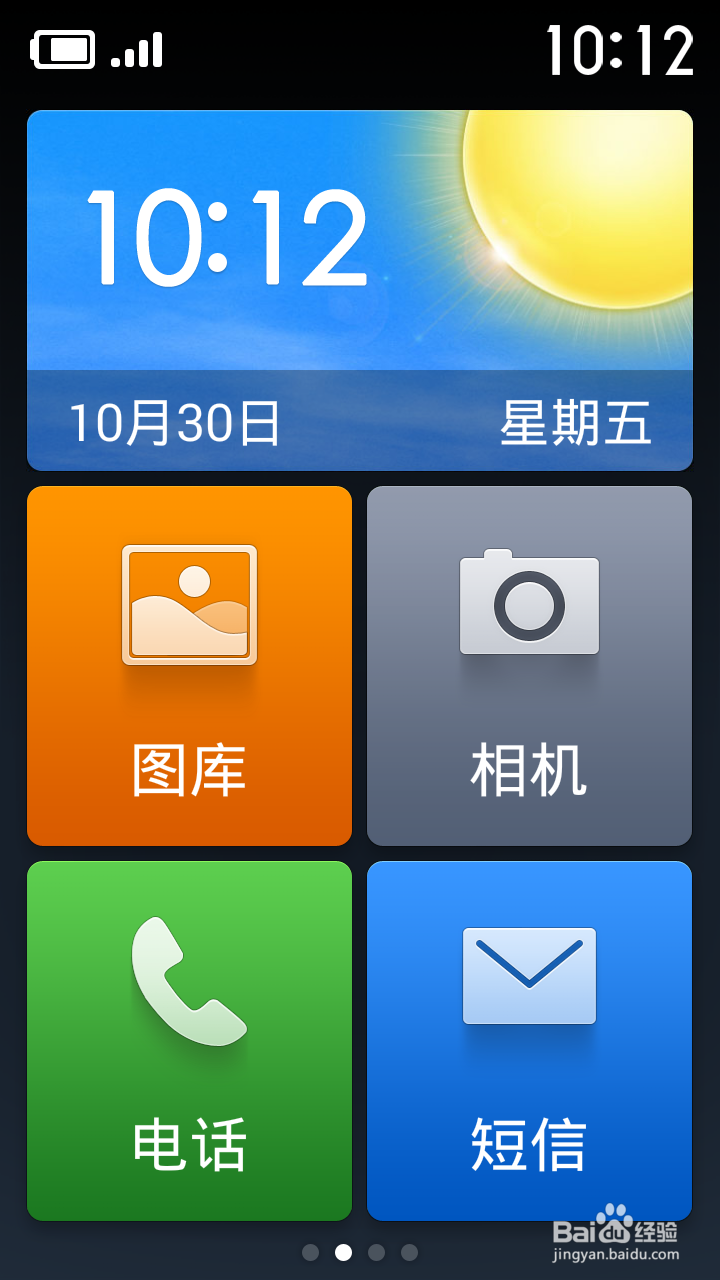Tap the picture icon inside 图库 tile
The height and width of the screenshot is (1280, 720).
189,605
